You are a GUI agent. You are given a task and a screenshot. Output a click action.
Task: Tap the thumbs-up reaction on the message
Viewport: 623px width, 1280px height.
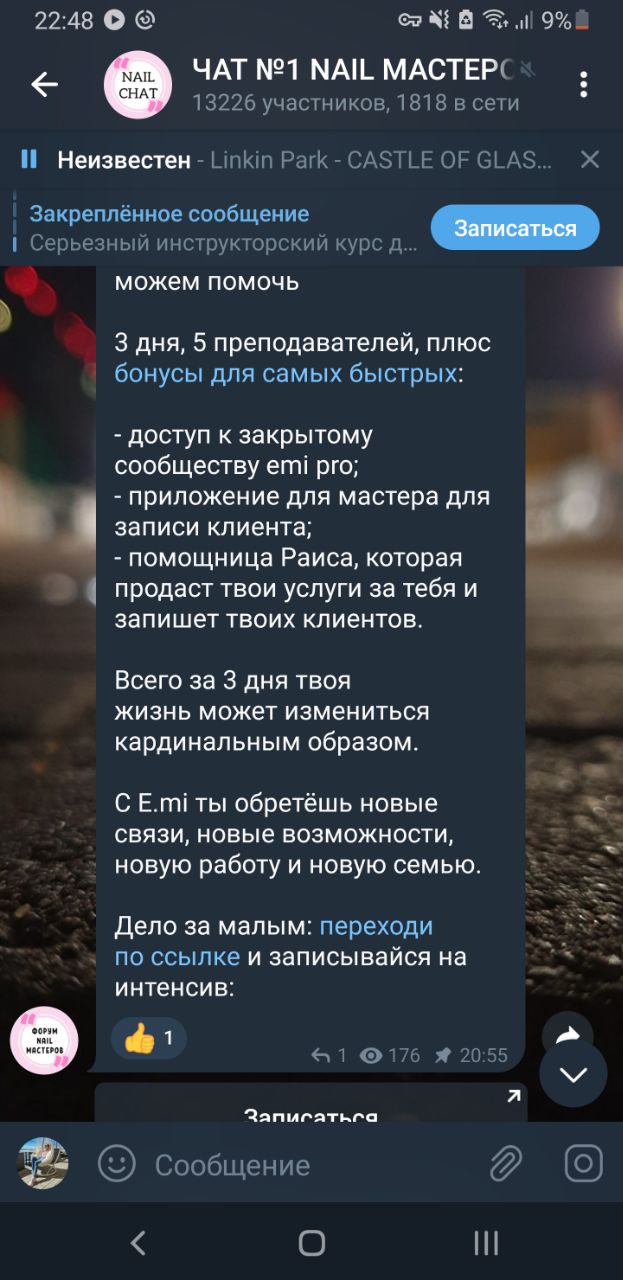click(148, 1038)
